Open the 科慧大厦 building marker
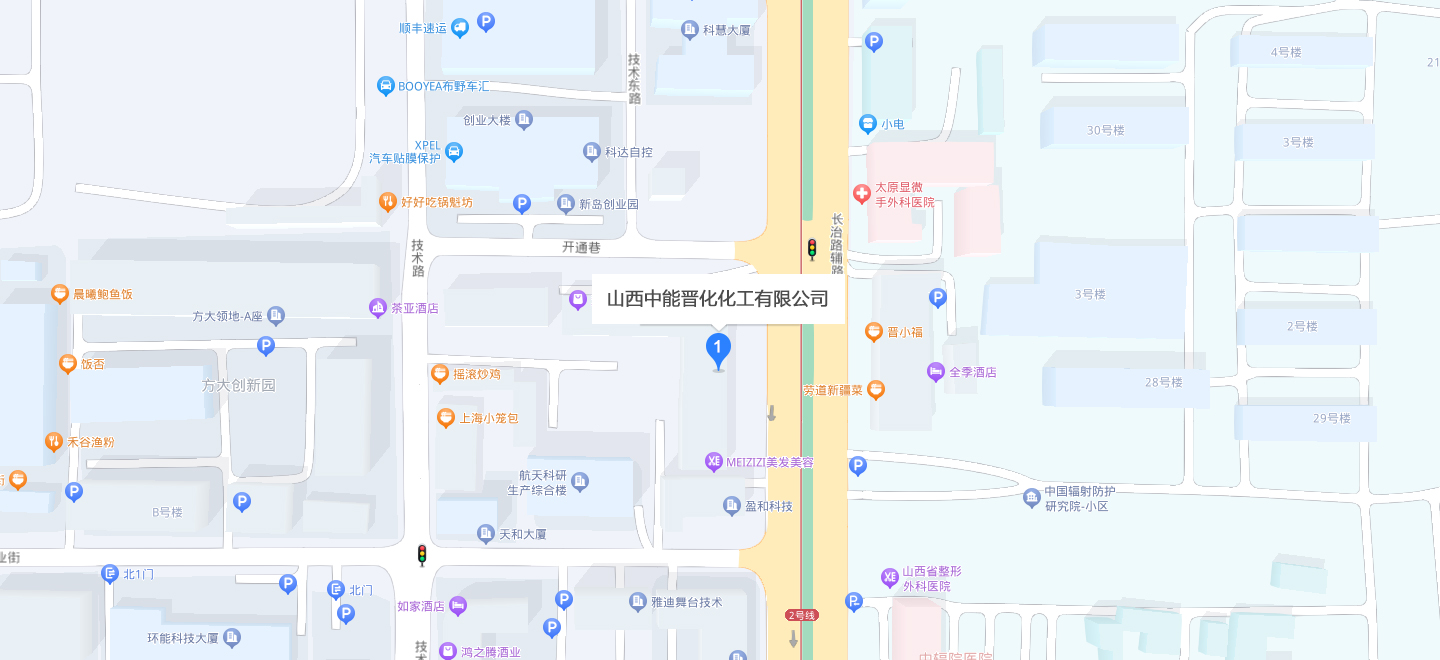This screenshot has width=1440, height=660. pos(690,30)
